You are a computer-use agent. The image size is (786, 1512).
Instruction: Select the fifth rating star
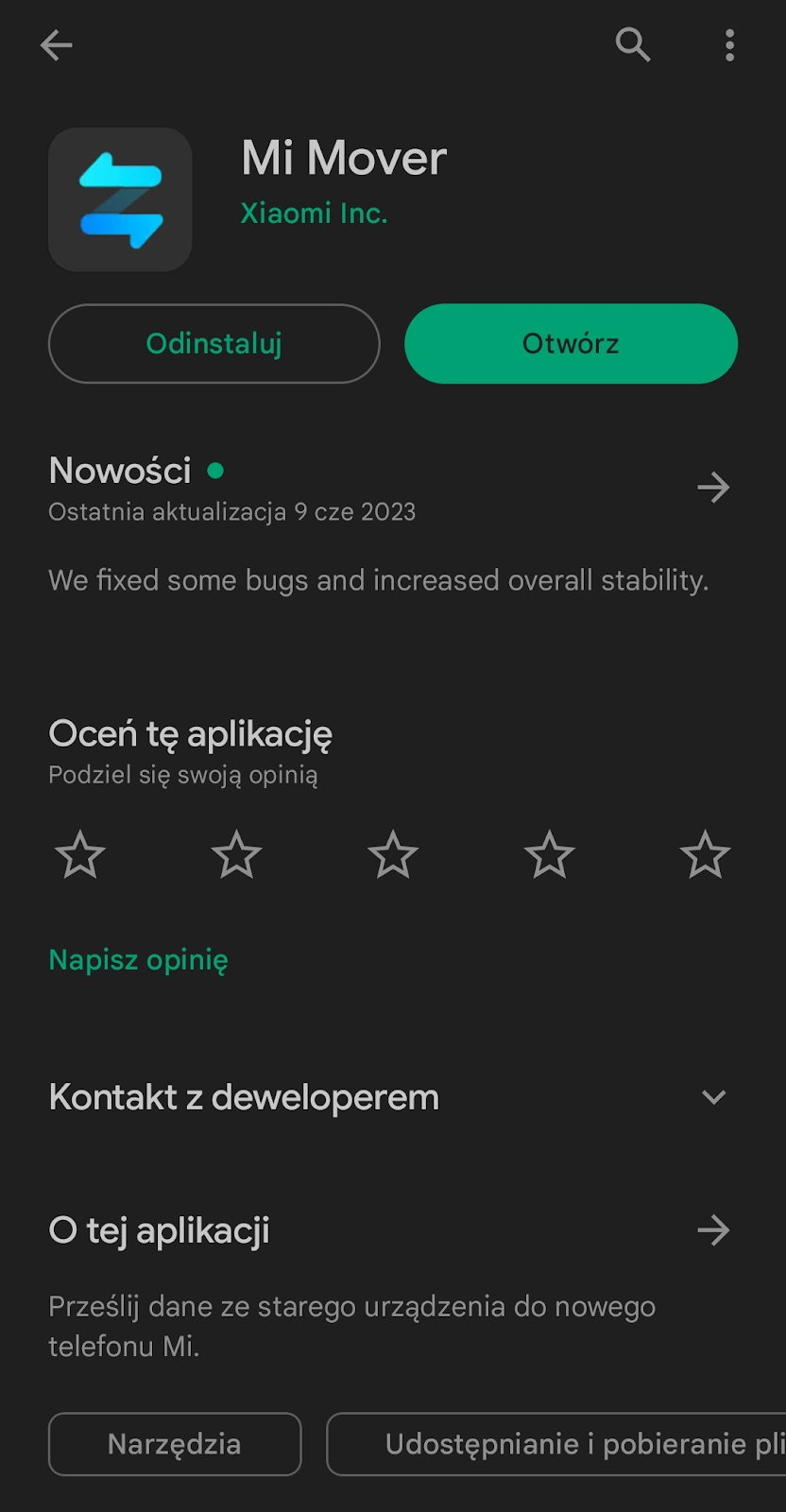[705, 855]
